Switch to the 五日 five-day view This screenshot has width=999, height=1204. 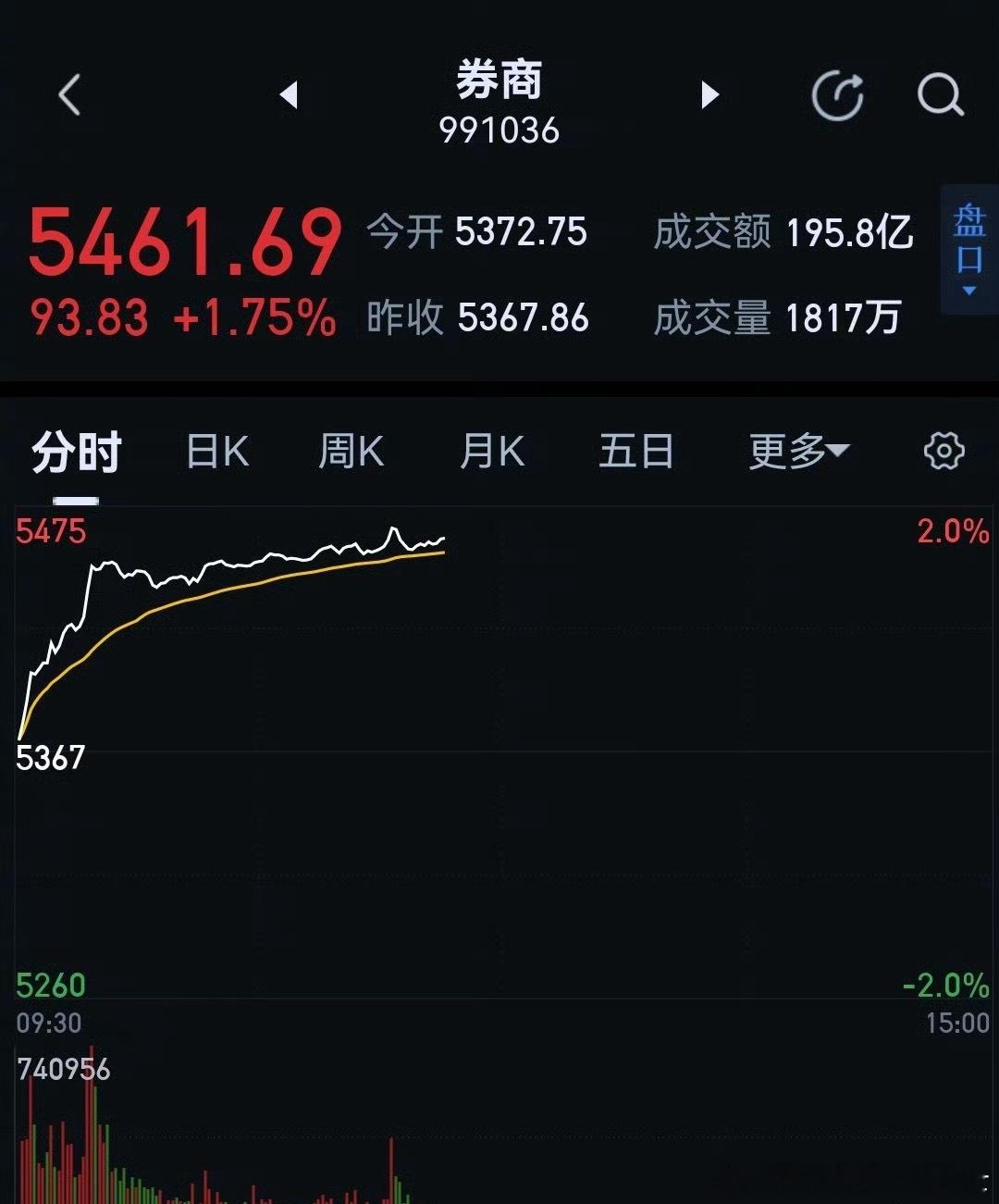636,452
